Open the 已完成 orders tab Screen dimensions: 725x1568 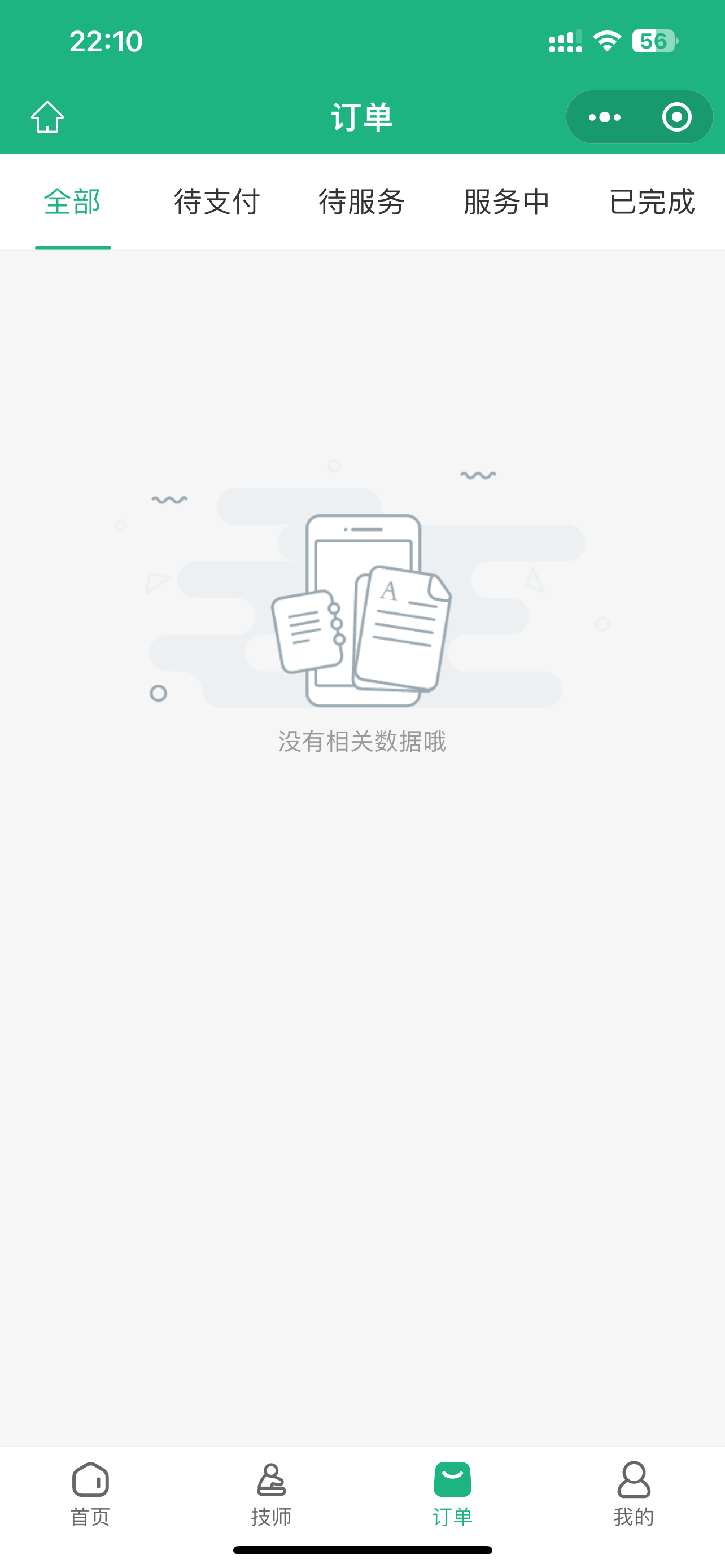tap(652, 202)
